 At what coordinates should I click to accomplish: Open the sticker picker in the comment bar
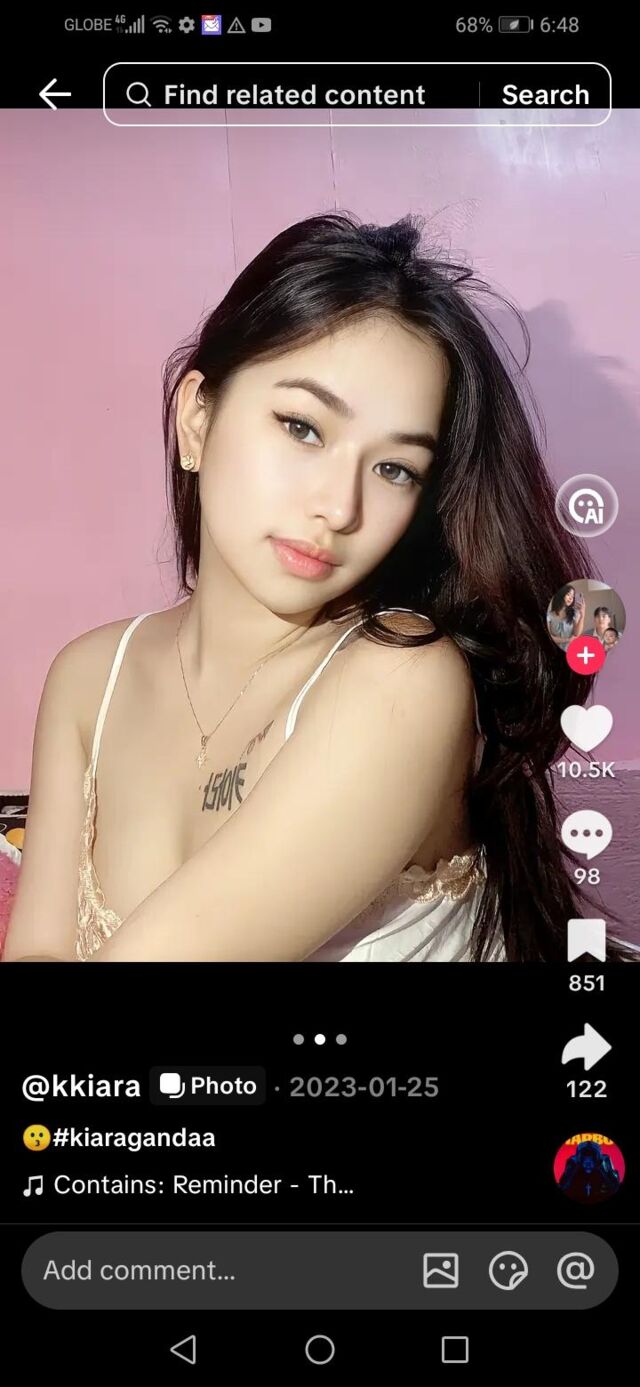tap(508, 1270)
